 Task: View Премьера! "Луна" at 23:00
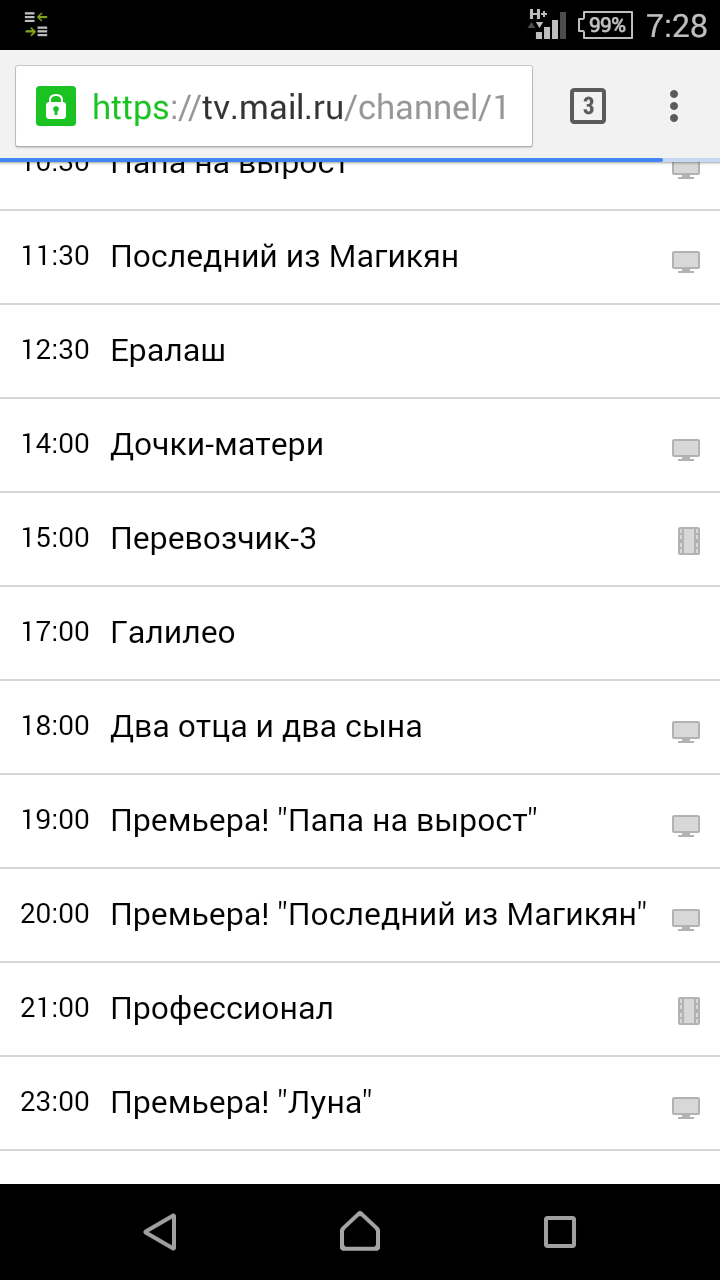pyautogui.click(x=360, y=1103)
